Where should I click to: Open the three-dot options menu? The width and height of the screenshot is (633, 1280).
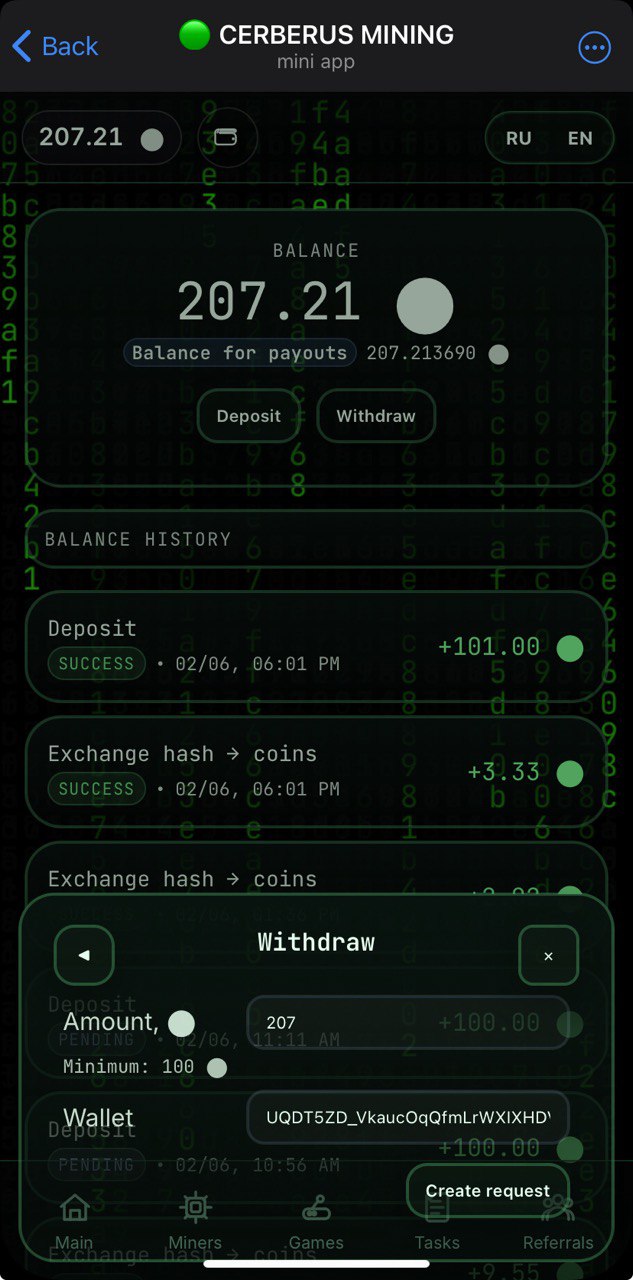pos(594,47)
